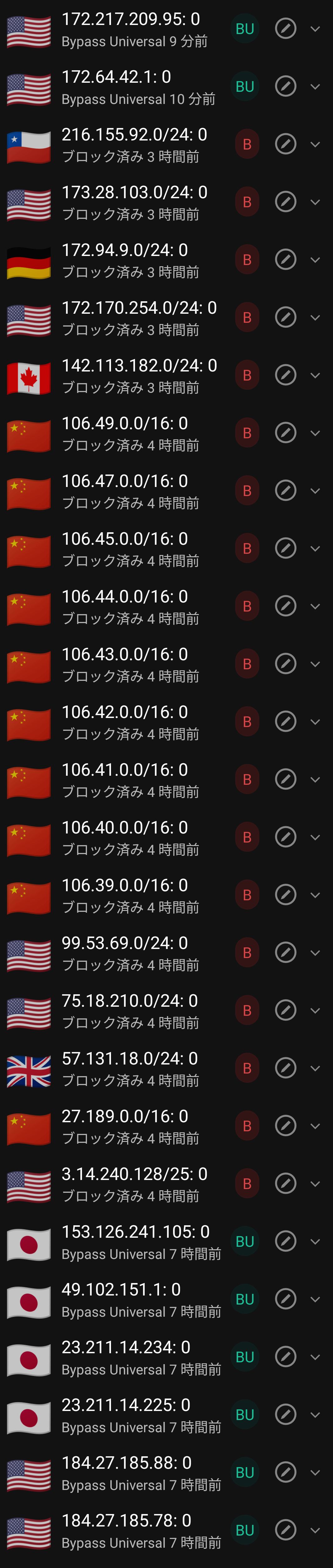Expand the 184.27.185.88 row

pos(315,1472)
